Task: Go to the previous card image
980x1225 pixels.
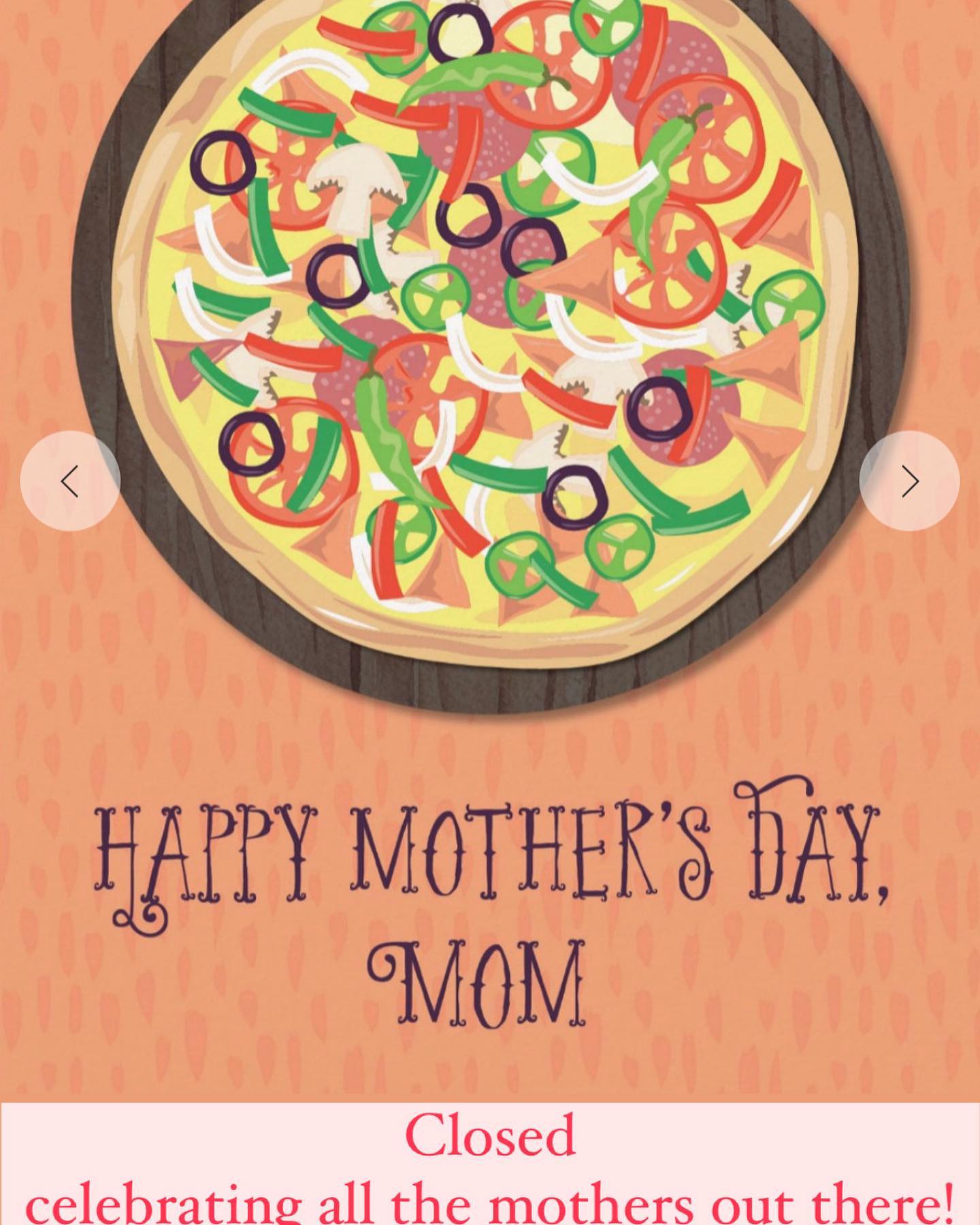Action: click(70, 481)
